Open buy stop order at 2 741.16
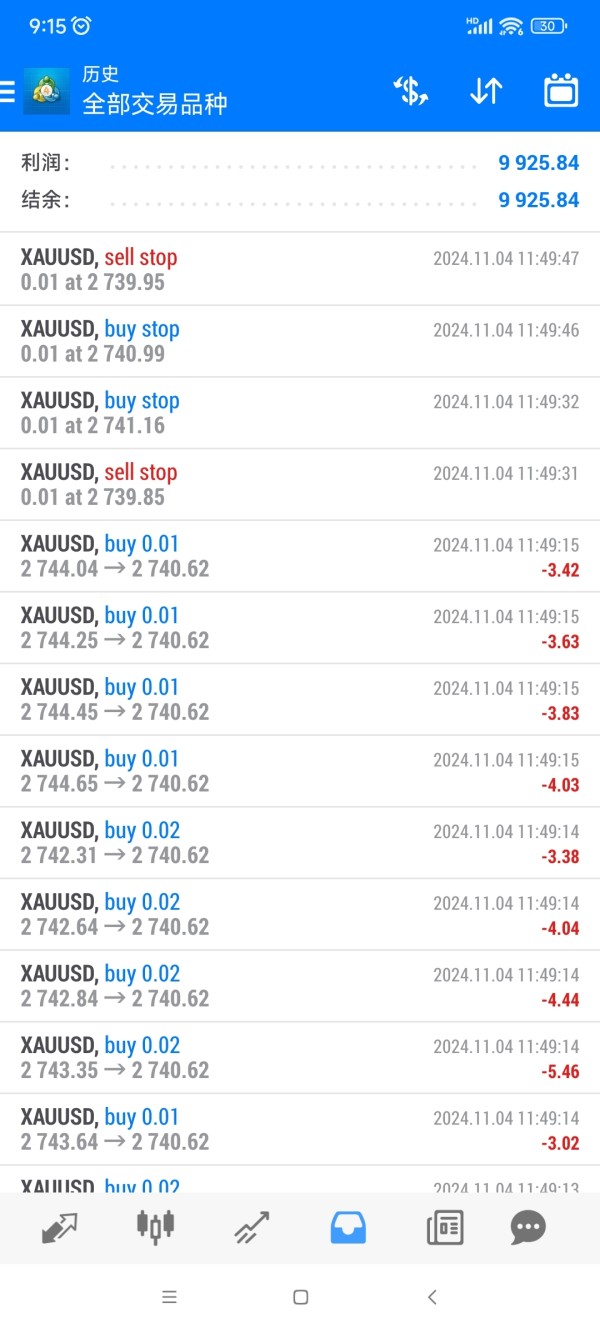600x1333 pixels. pos(300,414)
